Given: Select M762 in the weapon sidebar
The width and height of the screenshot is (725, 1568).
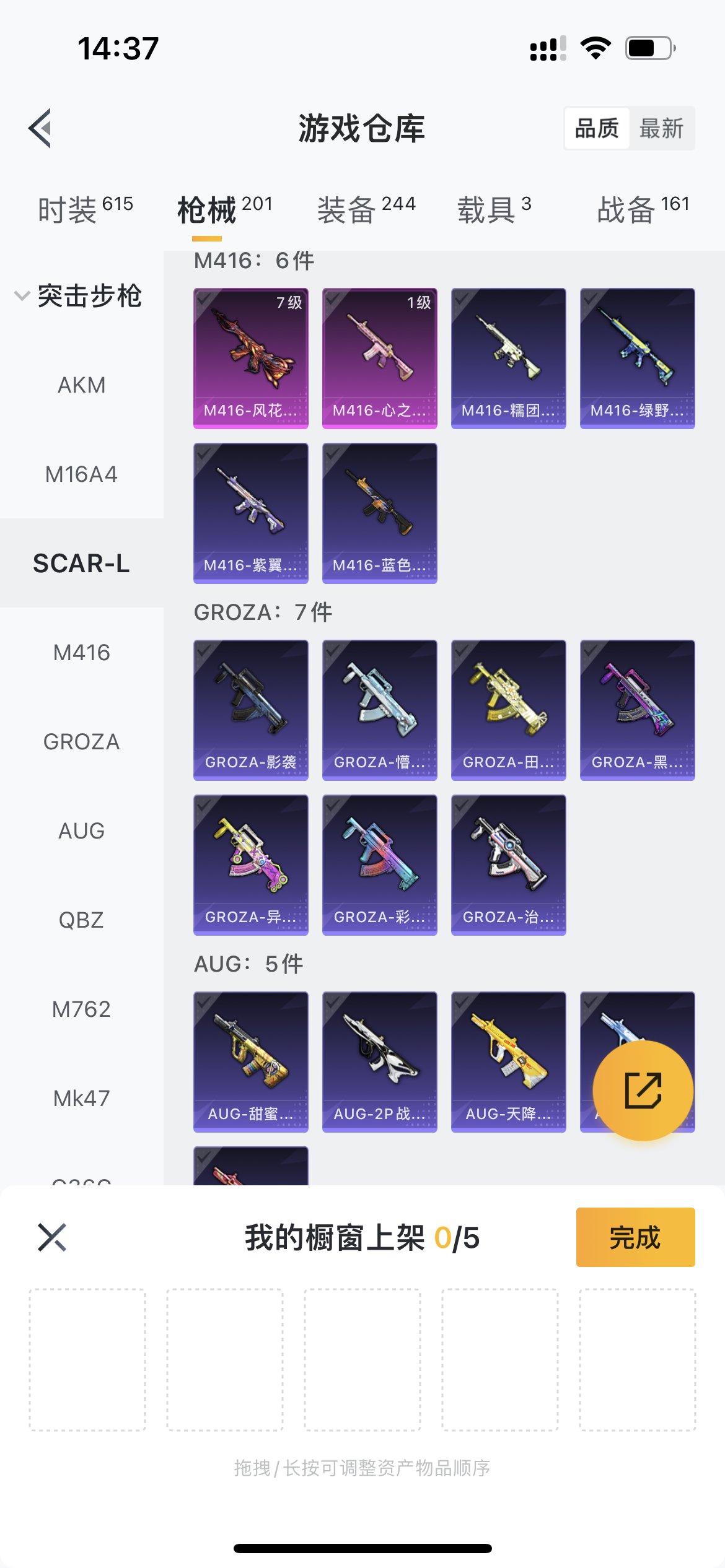Looking at the screenshot, I should coord(82,1009).
